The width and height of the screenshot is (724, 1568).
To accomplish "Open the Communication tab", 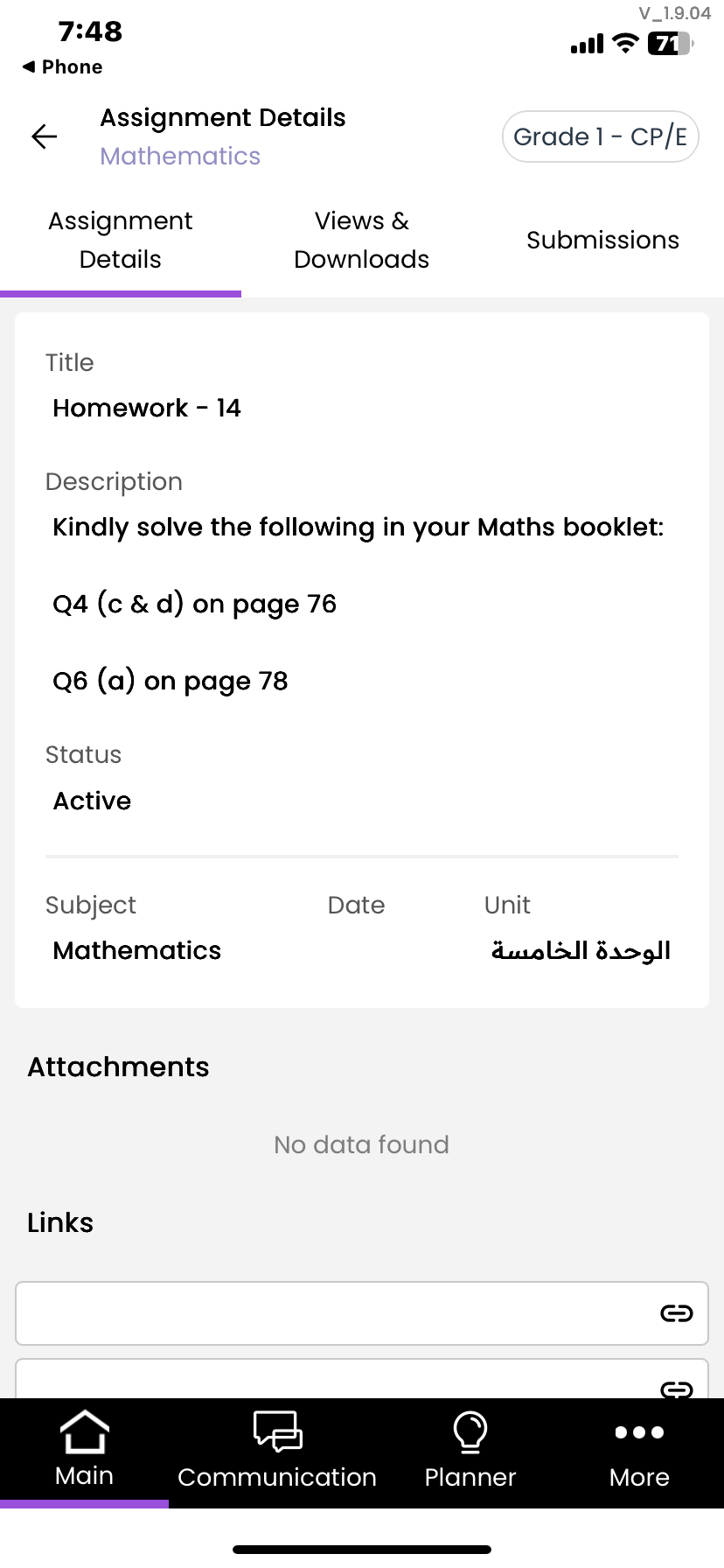I will coord(276,1450).
